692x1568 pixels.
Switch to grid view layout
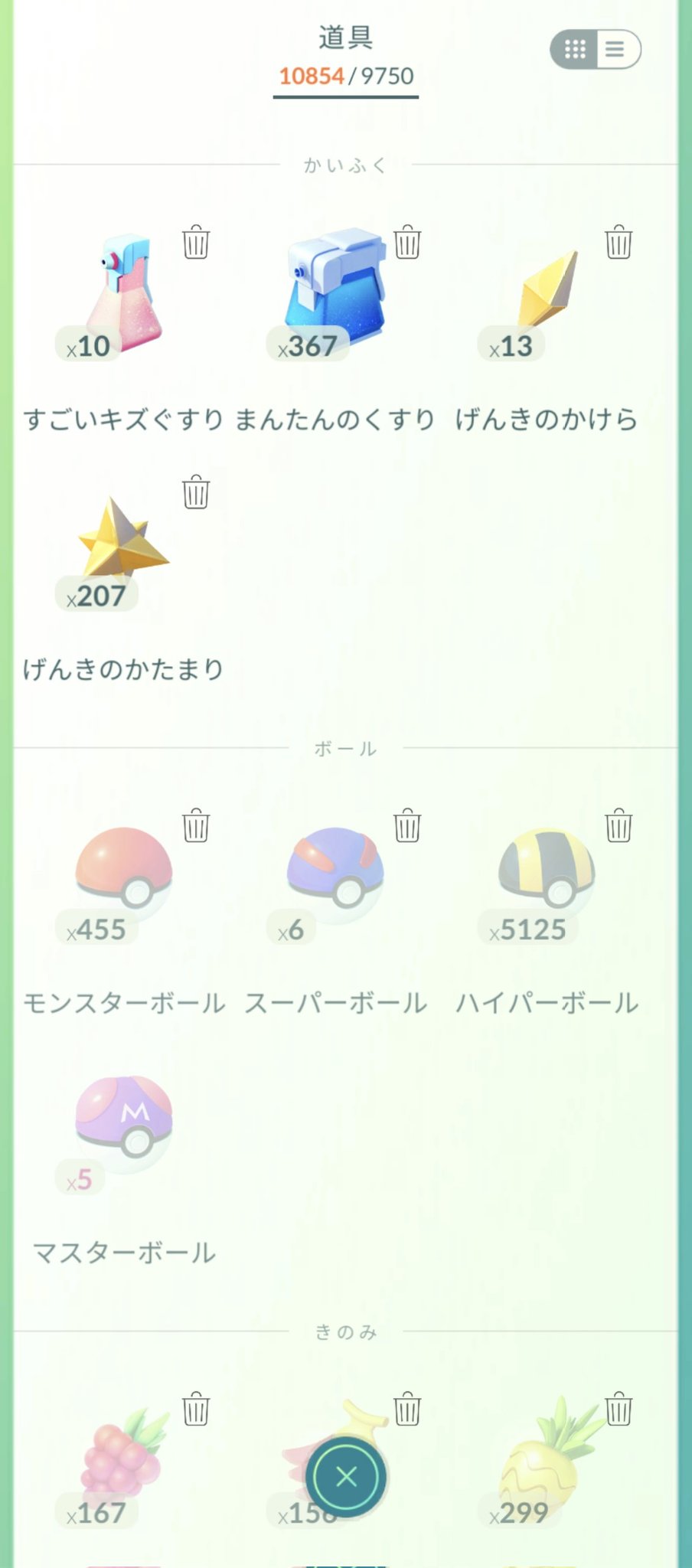pos(575,50)
